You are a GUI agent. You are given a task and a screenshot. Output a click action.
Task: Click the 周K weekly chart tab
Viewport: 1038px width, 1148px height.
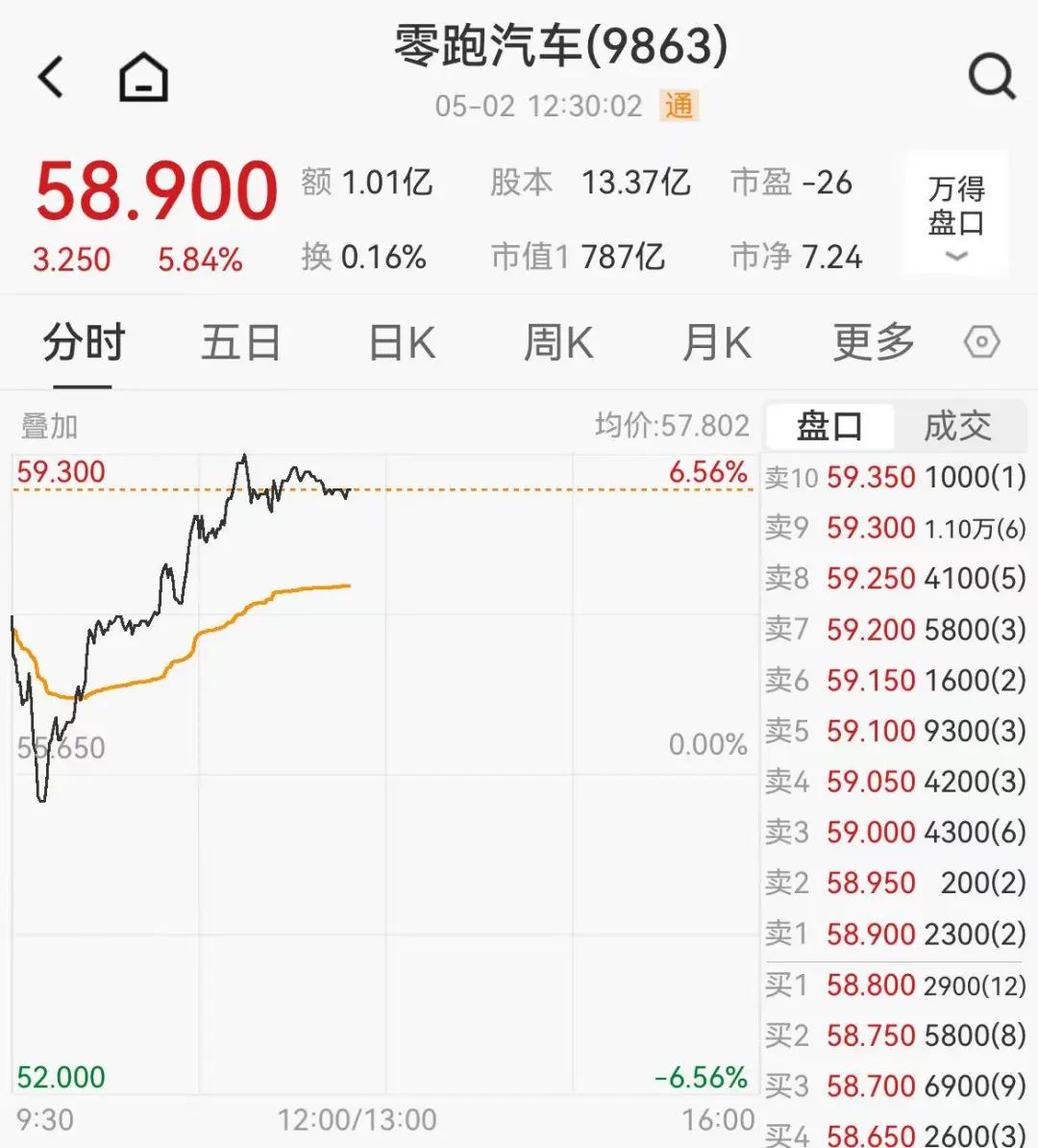557,342
